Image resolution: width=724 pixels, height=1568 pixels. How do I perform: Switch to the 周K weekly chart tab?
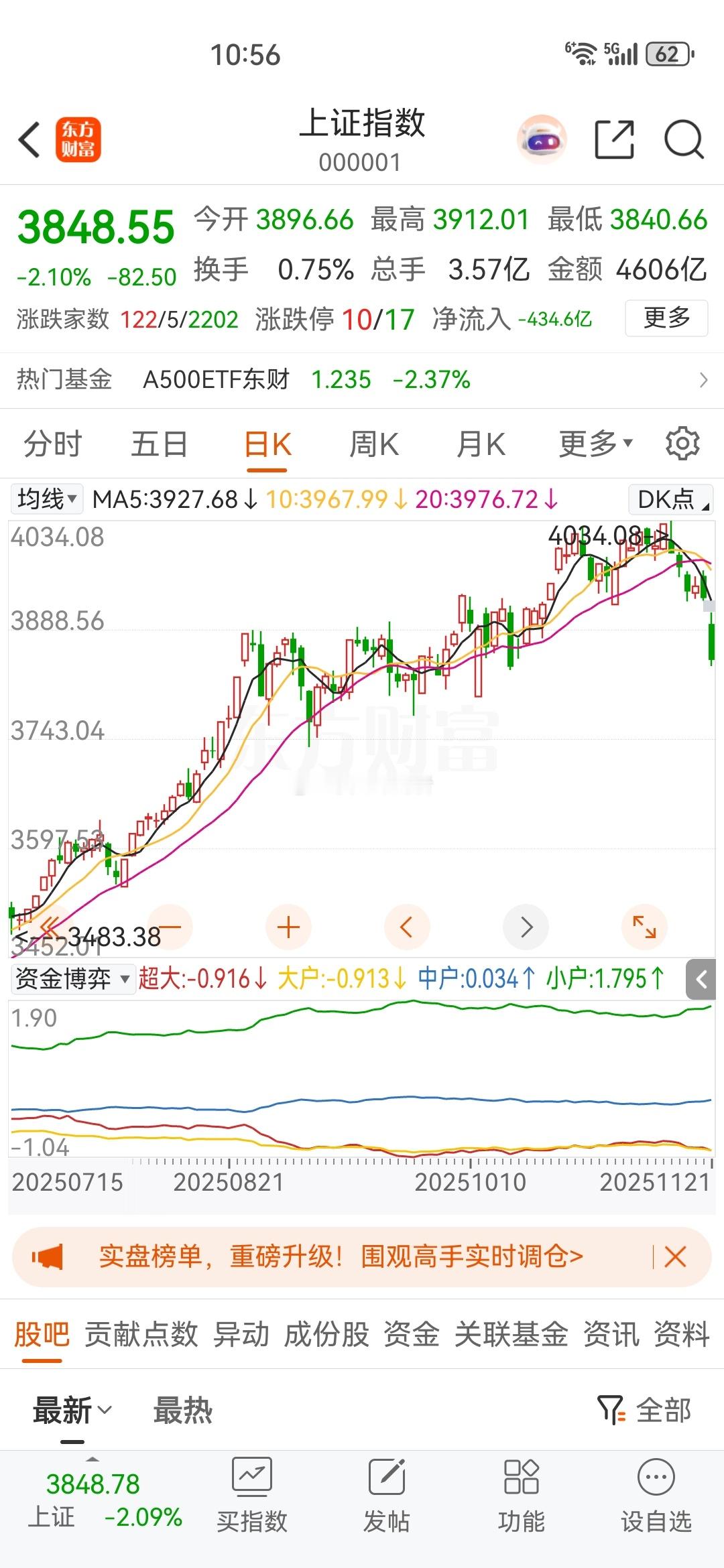point(373,444)
